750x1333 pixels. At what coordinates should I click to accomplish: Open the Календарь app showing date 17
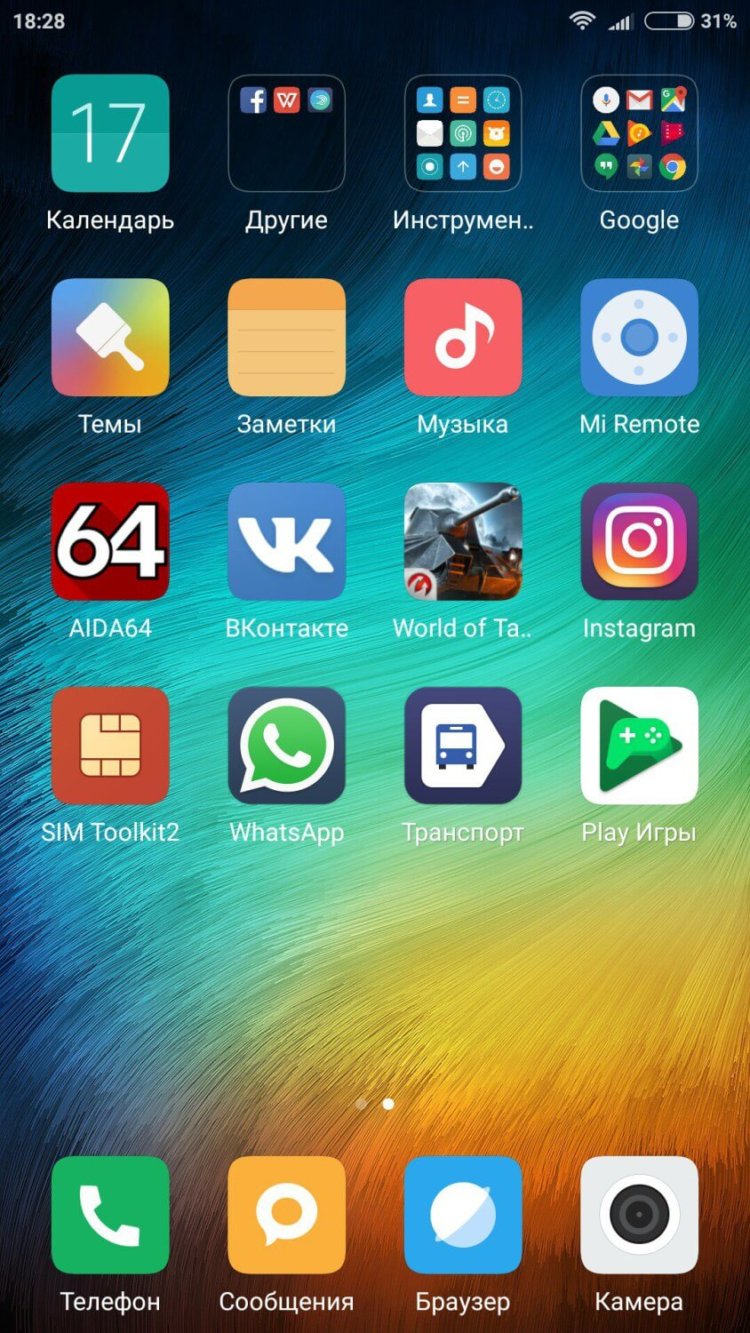110,130
